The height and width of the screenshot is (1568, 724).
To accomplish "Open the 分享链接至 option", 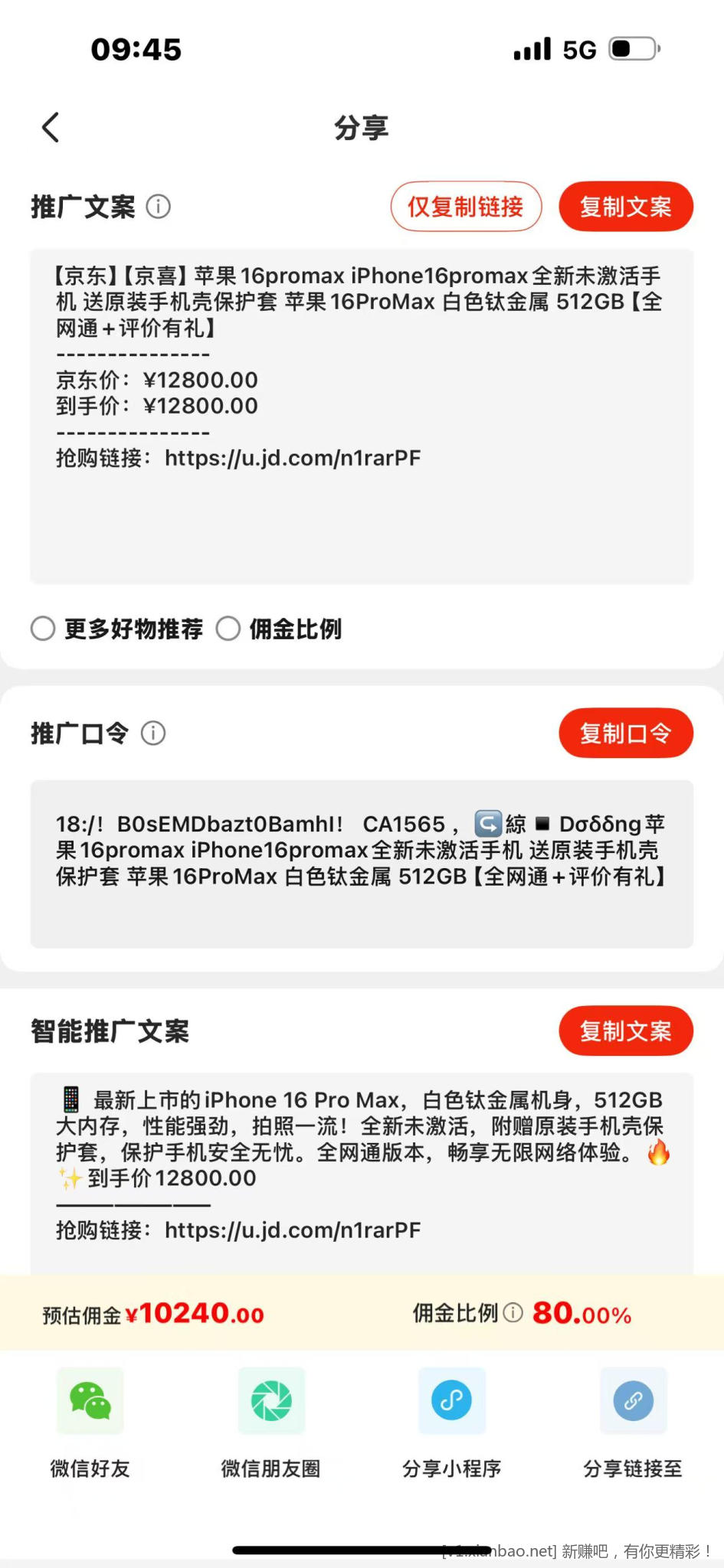I will pos(633,1401).
